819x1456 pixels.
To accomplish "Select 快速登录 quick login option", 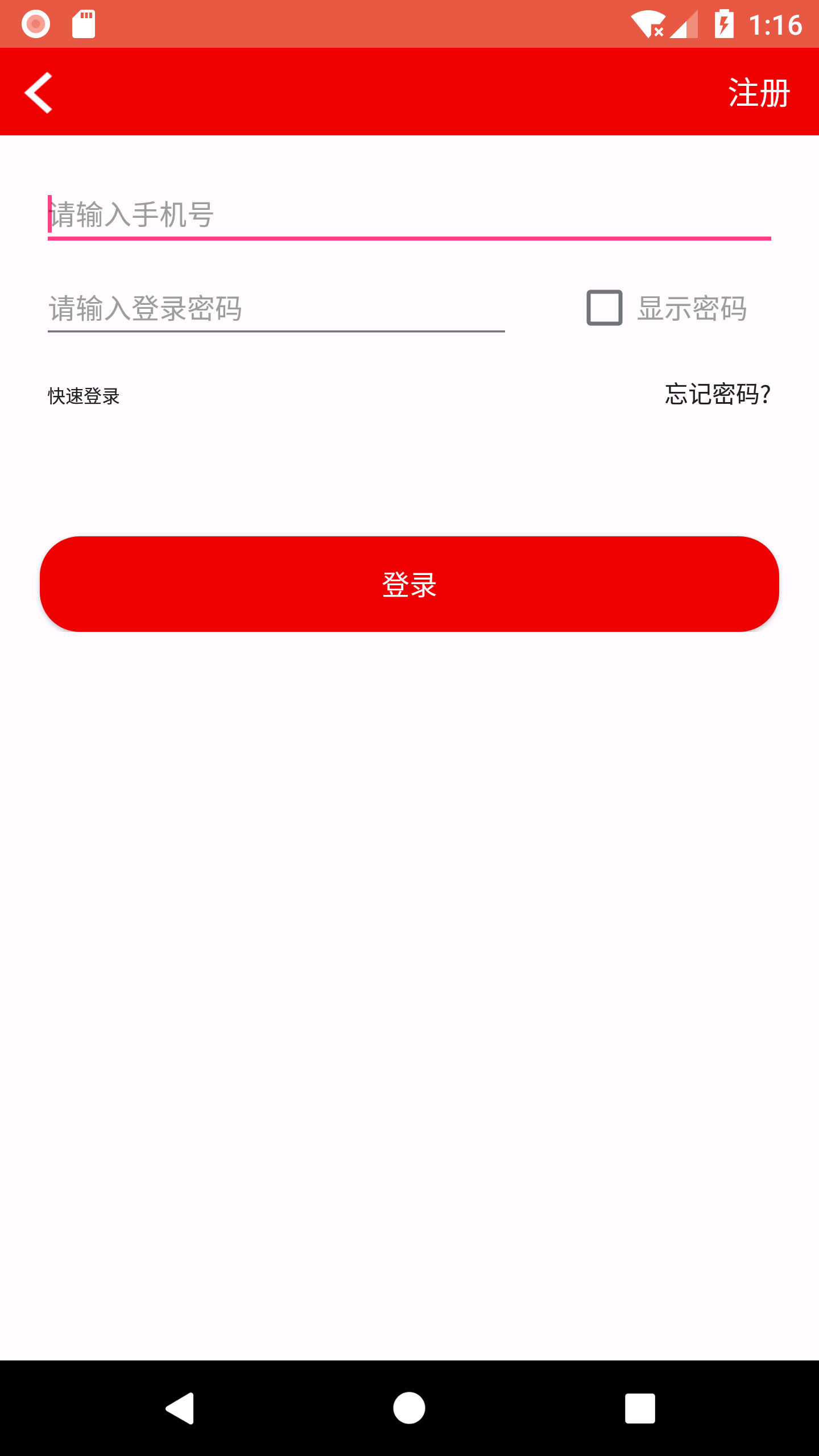I will pyautogui.click(x=83, y=395).
